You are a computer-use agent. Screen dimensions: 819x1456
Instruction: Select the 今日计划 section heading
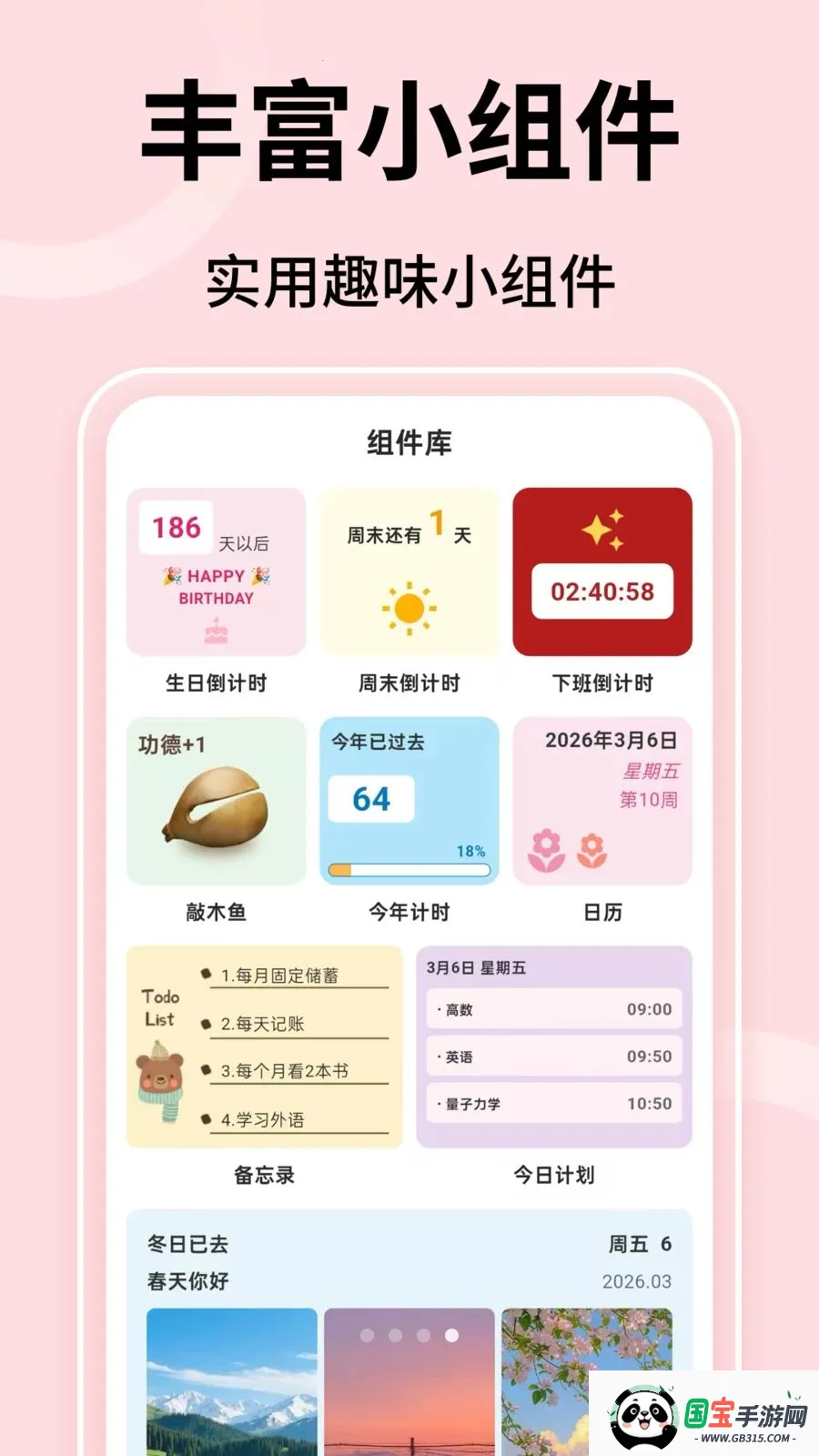553,1176
